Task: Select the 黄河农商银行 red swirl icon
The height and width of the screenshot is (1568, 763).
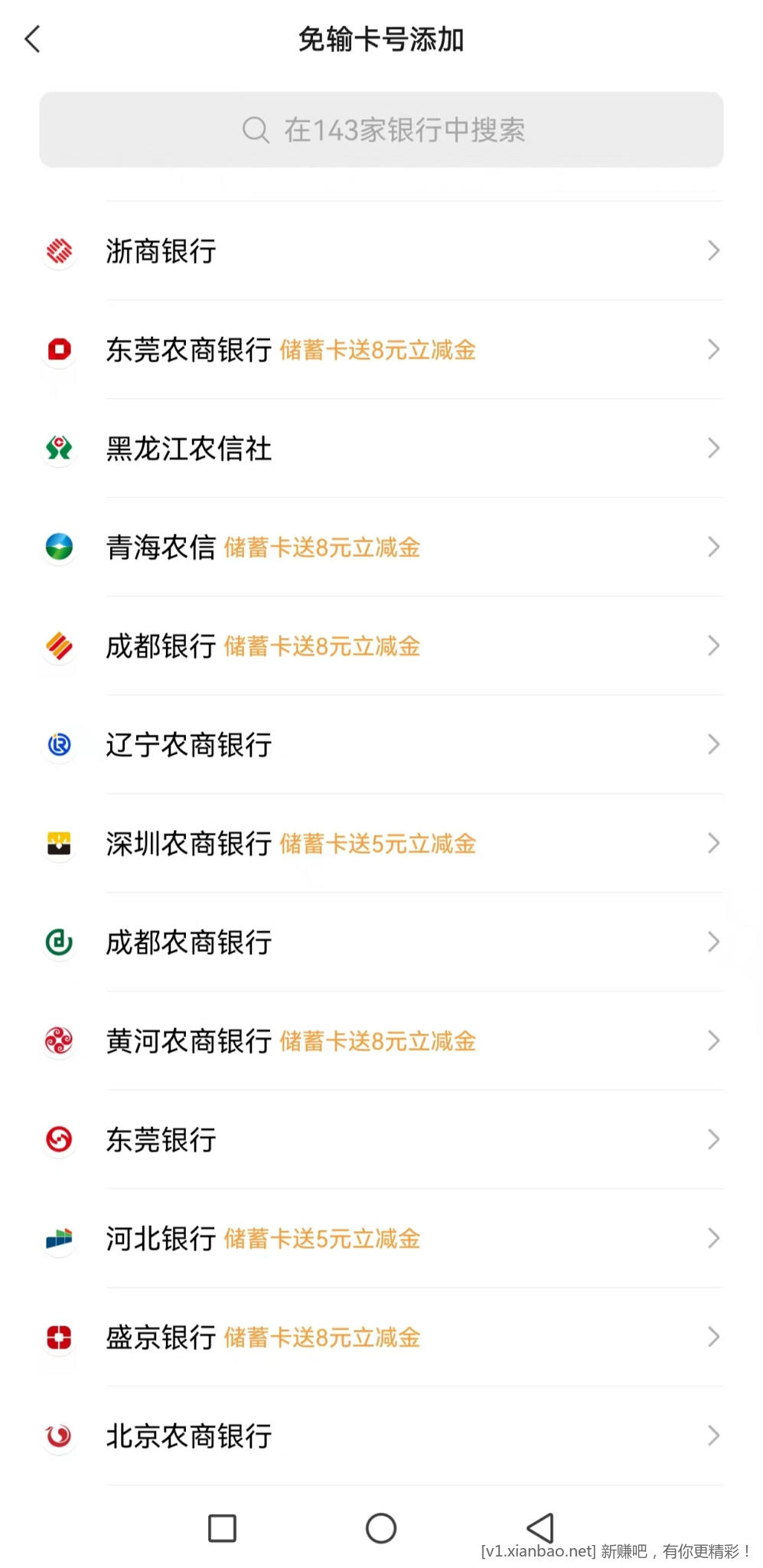Action: point(59,1040)
